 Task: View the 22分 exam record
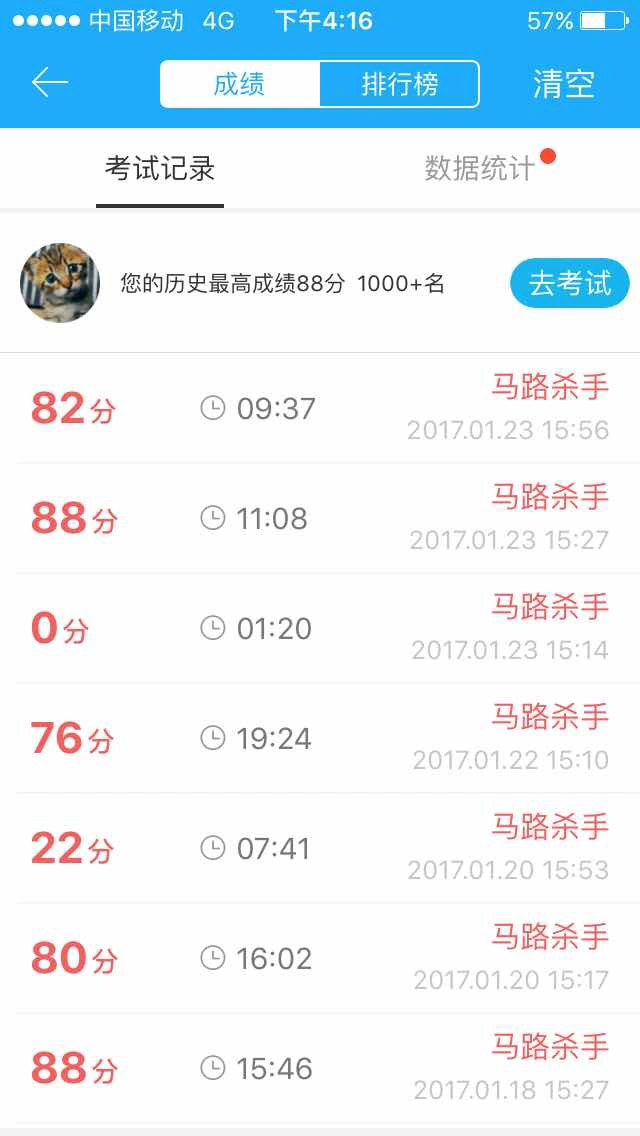tap(320, 848)
